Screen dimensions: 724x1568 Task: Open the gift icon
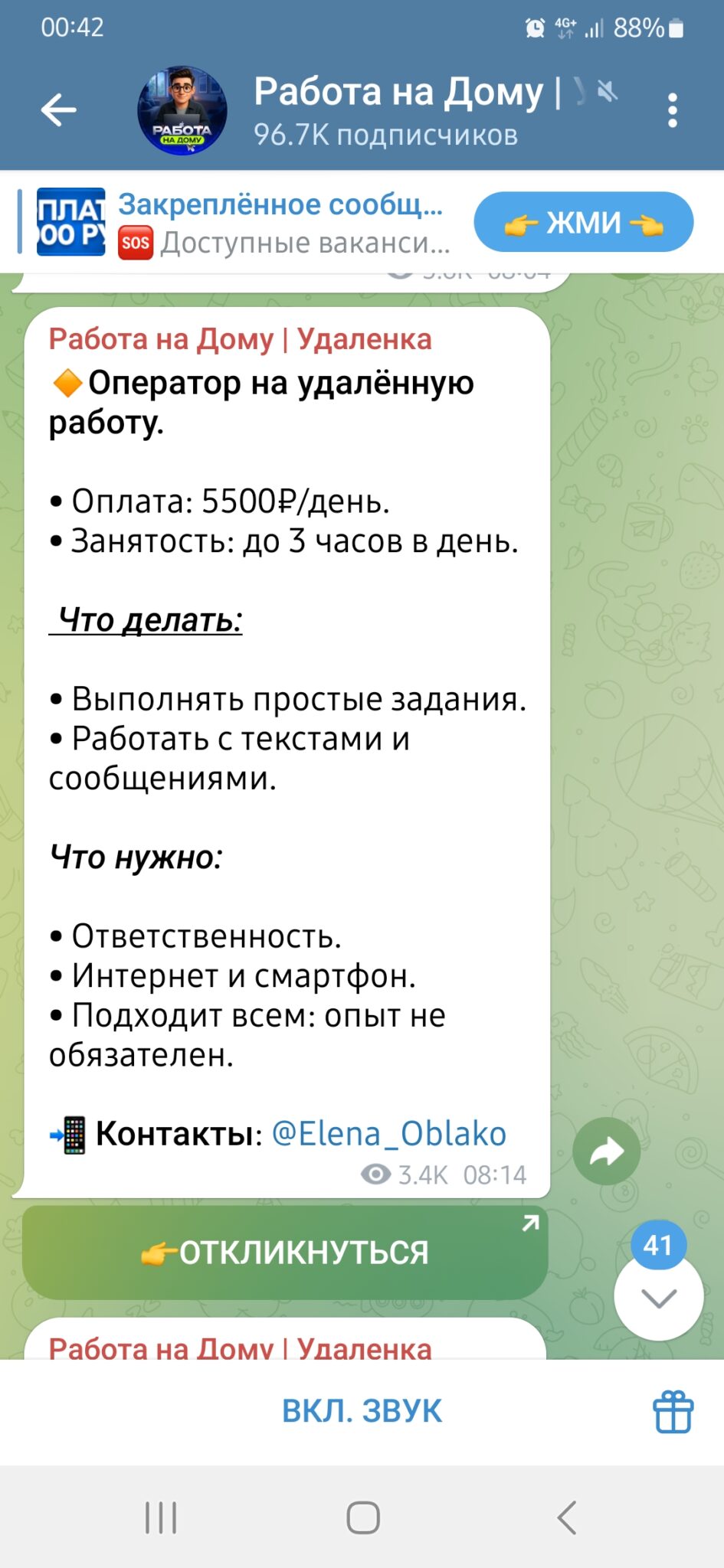(673, 1411)
